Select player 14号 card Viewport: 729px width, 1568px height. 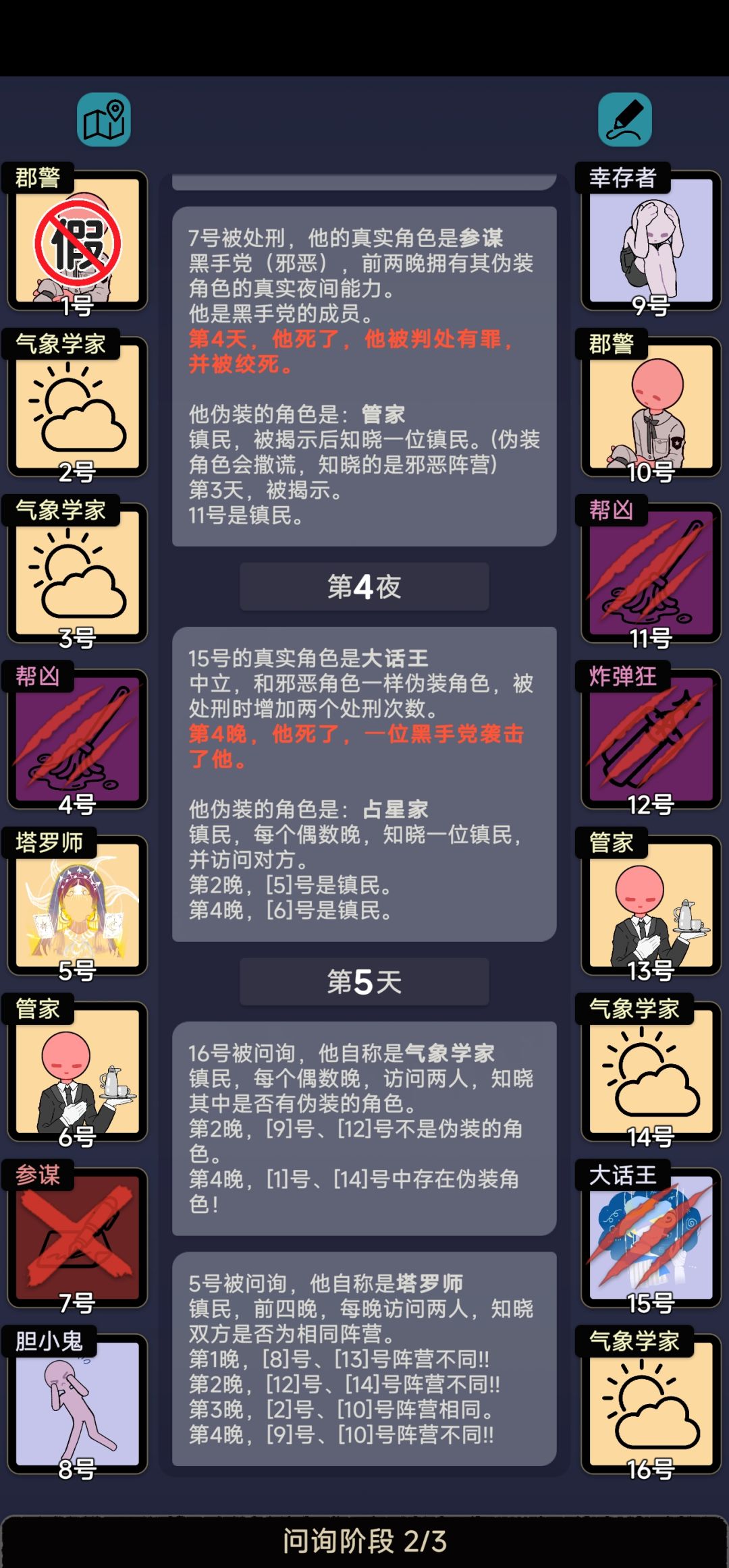pyautogui.click(x=651, y=1071)
